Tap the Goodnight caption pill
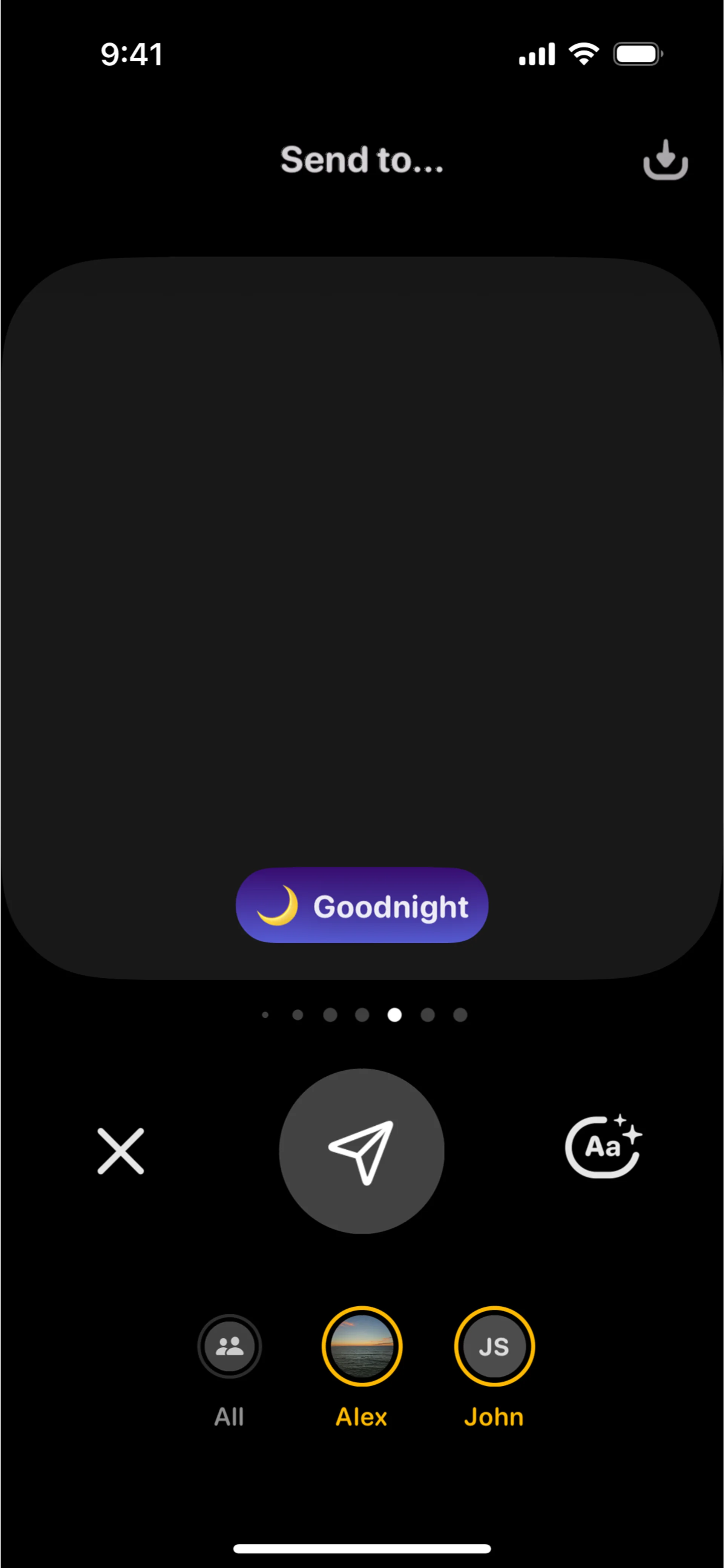The image size is (724, 1568). (362, 905)
